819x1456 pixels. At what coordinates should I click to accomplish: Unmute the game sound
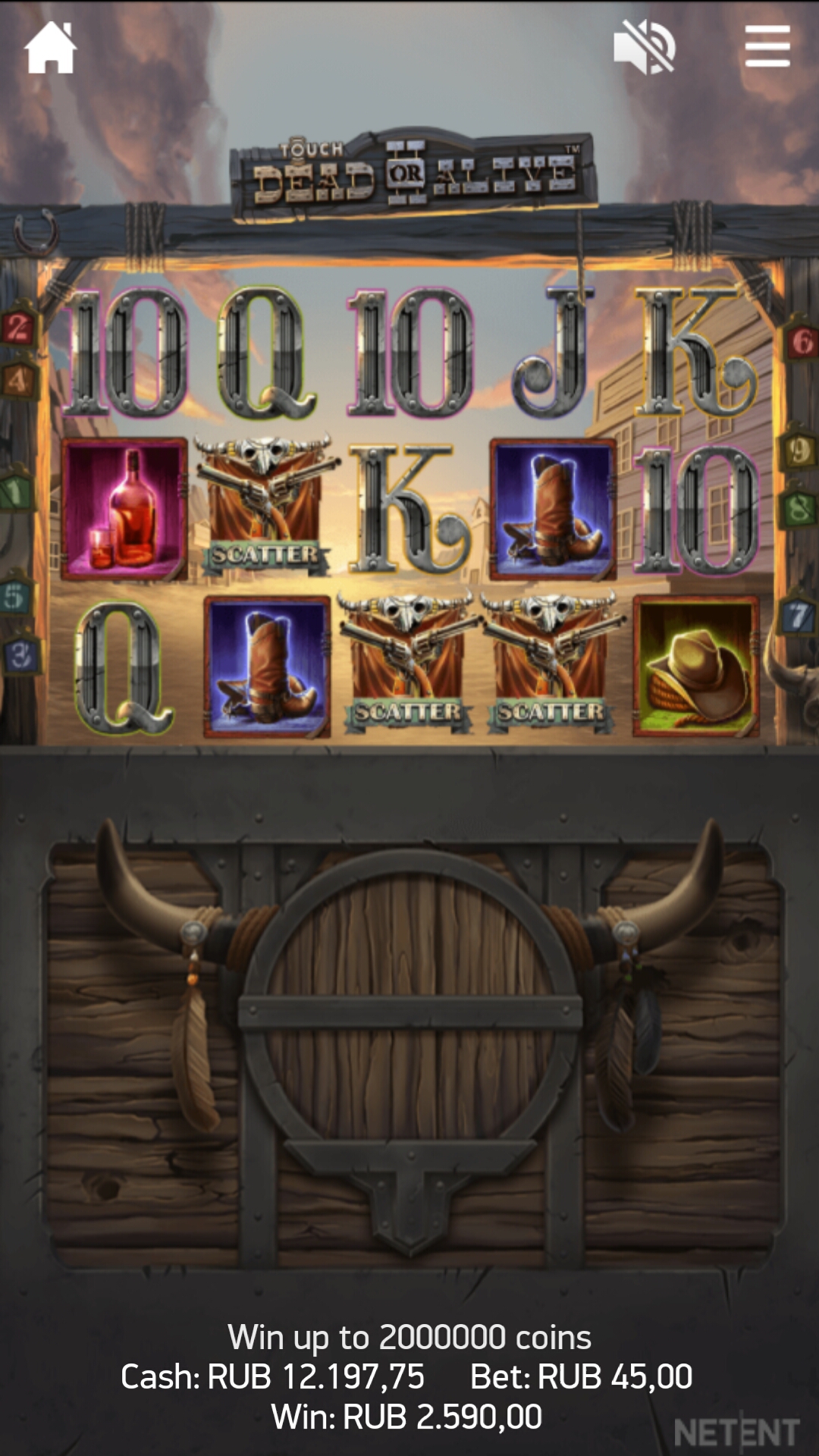click(x=645, y=47)
